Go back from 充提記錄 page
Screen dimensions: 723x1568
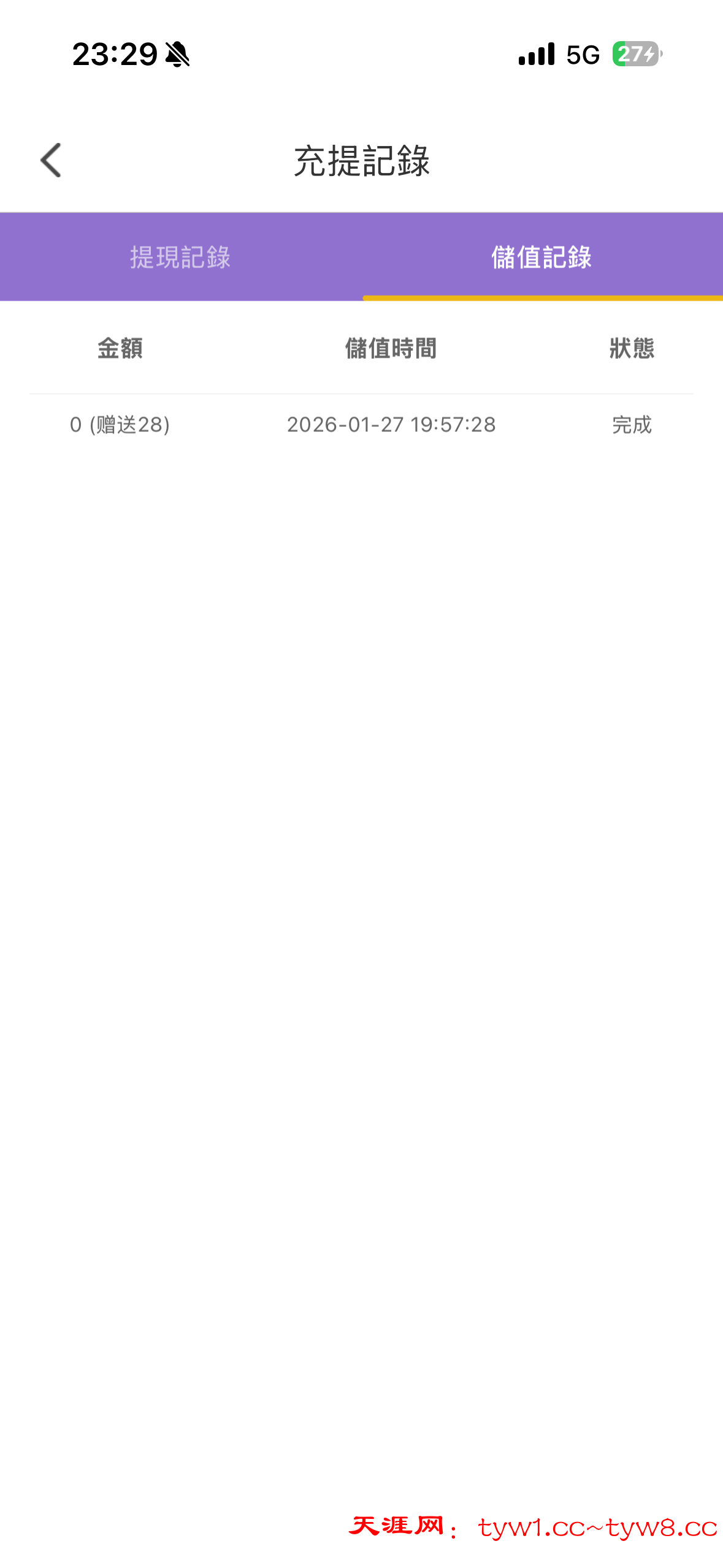[x=51, y=160]
